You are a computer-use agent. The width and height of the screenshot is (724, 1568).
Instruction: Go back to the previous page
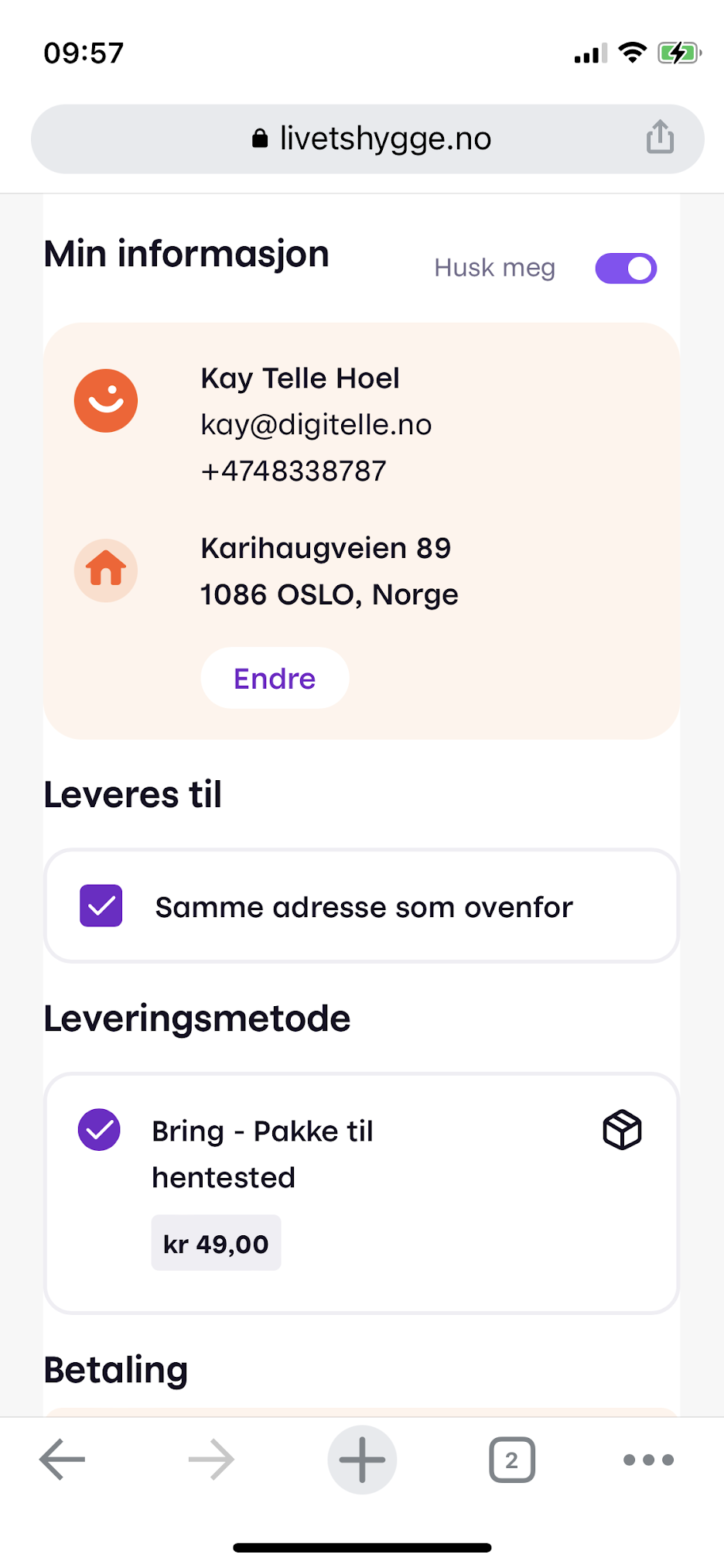[63, 1460]
